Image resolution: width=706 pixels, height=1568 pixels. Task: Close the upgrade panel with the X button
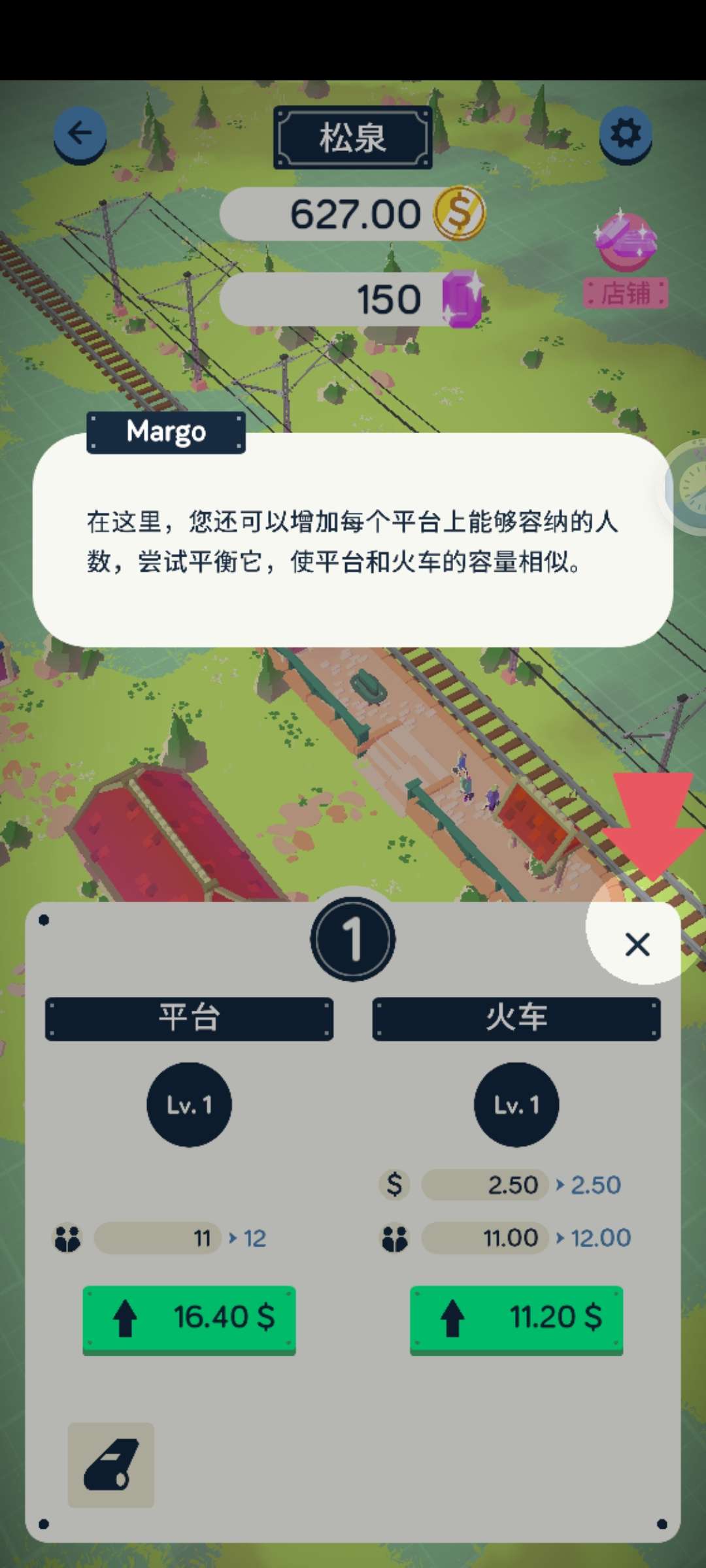click(x=637, y=944)
